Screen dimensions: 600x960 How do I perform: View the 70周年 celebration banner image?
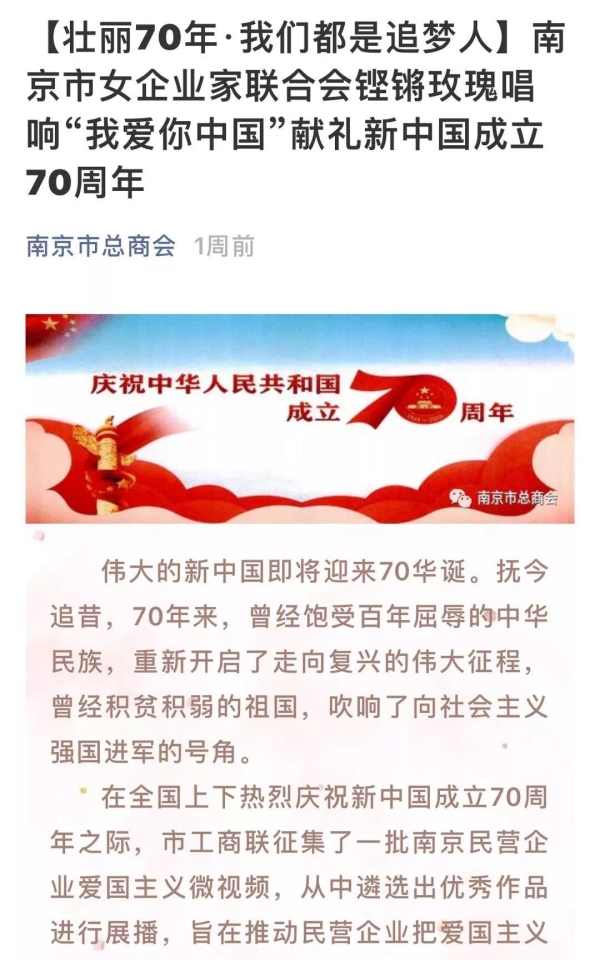click(x=300, y=418)
